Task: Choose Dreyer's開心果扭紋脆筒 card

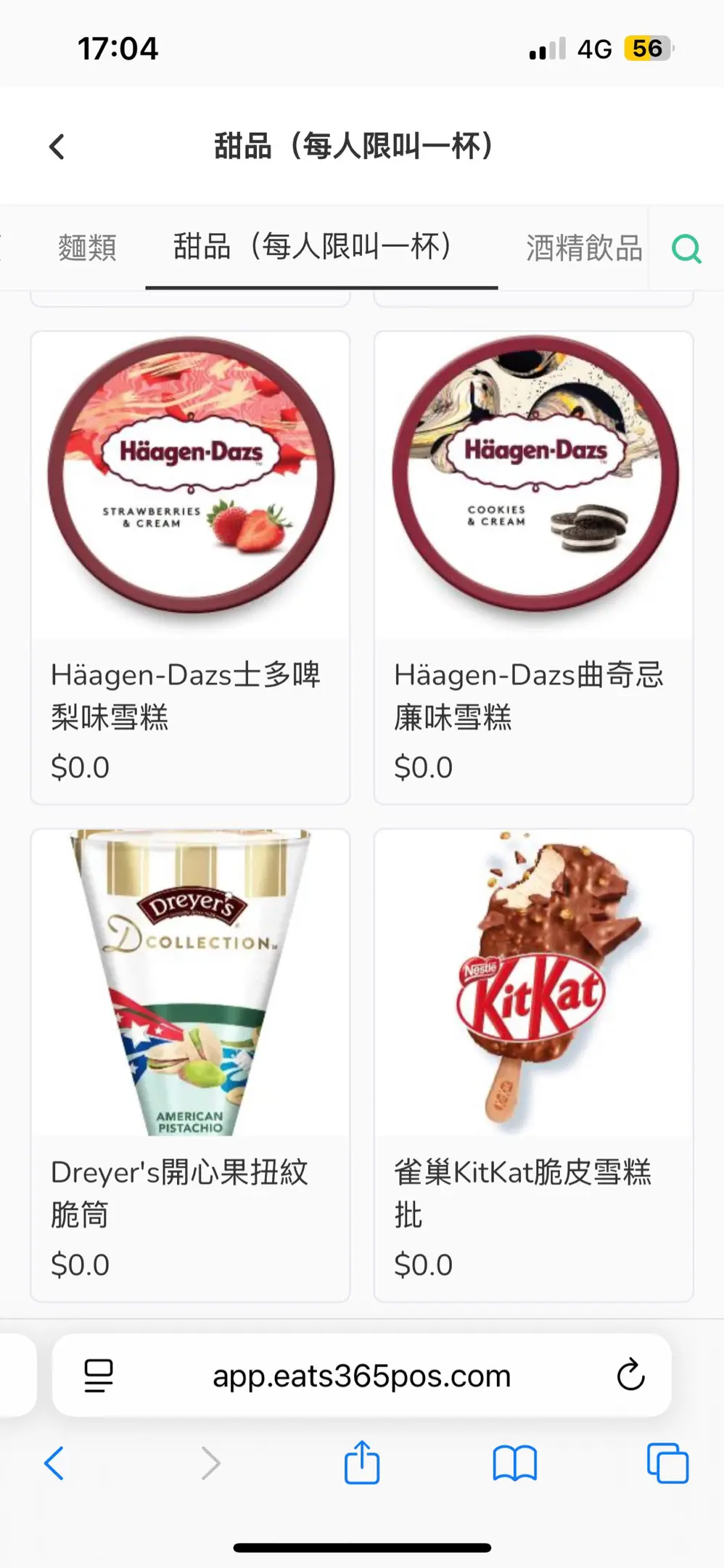Action: pos(190,1065)
